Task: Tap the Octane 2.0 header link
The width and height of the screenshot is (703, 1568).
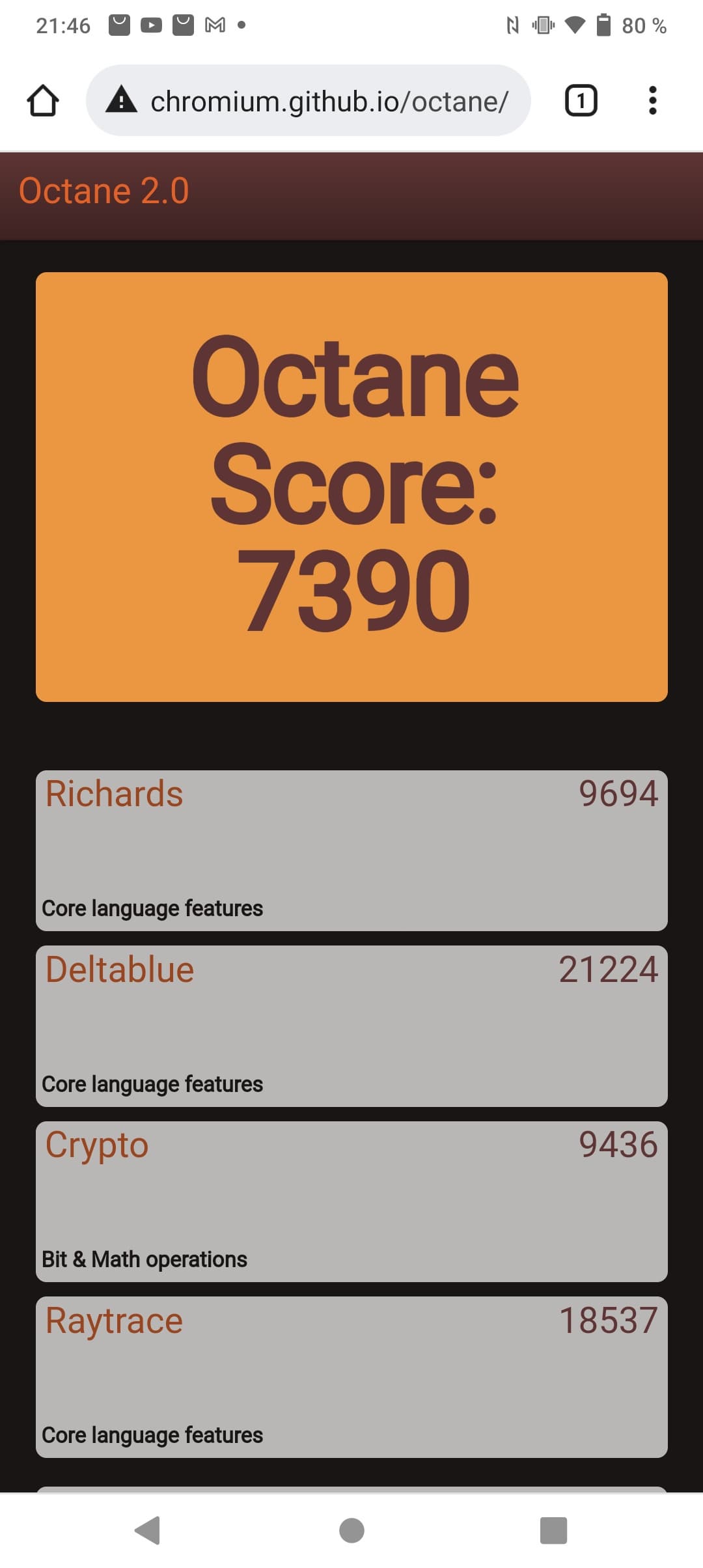Action: [x=104, y=191]
